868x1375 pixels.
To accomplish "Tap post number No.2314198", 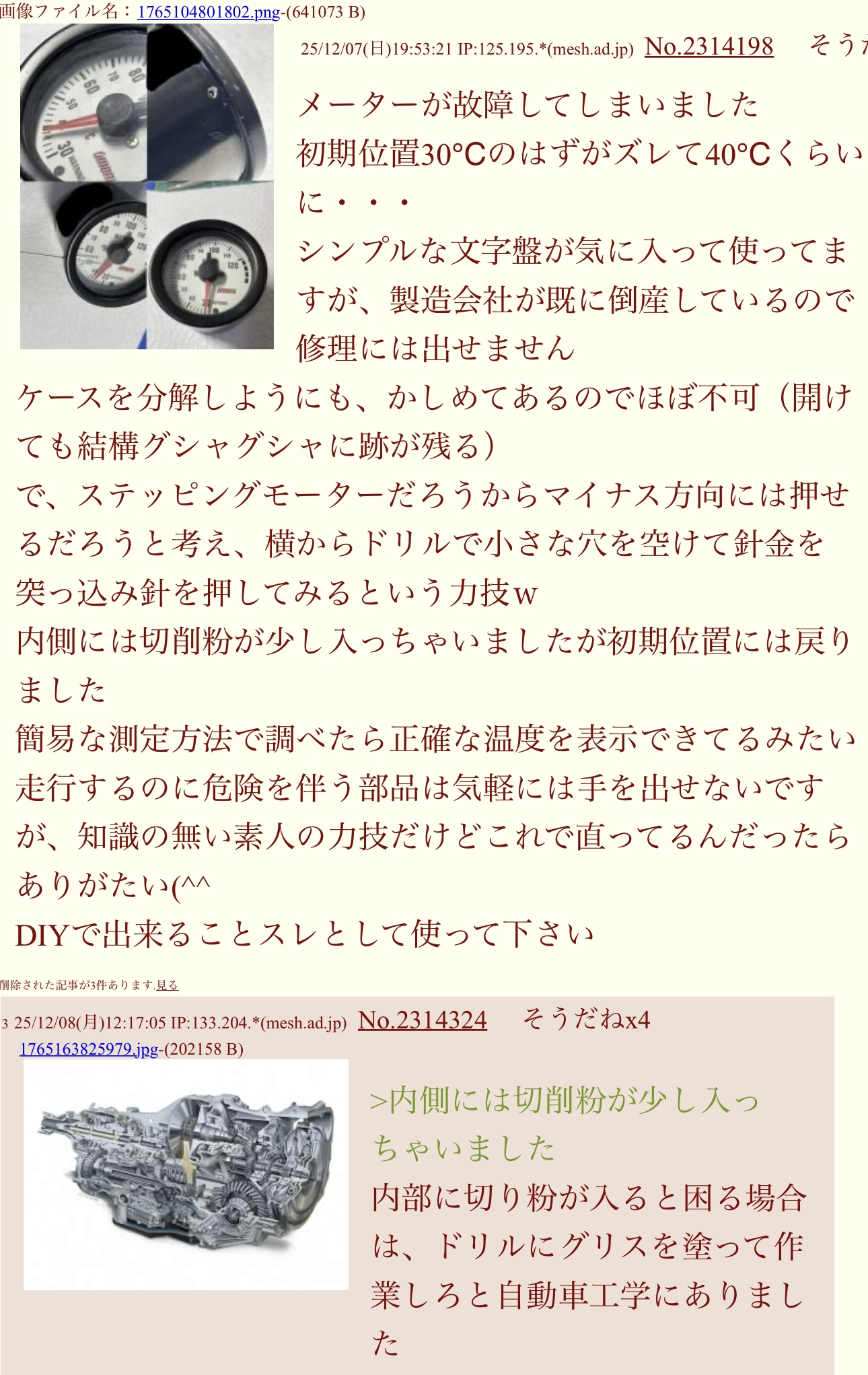I will click(x=709, y=47).
